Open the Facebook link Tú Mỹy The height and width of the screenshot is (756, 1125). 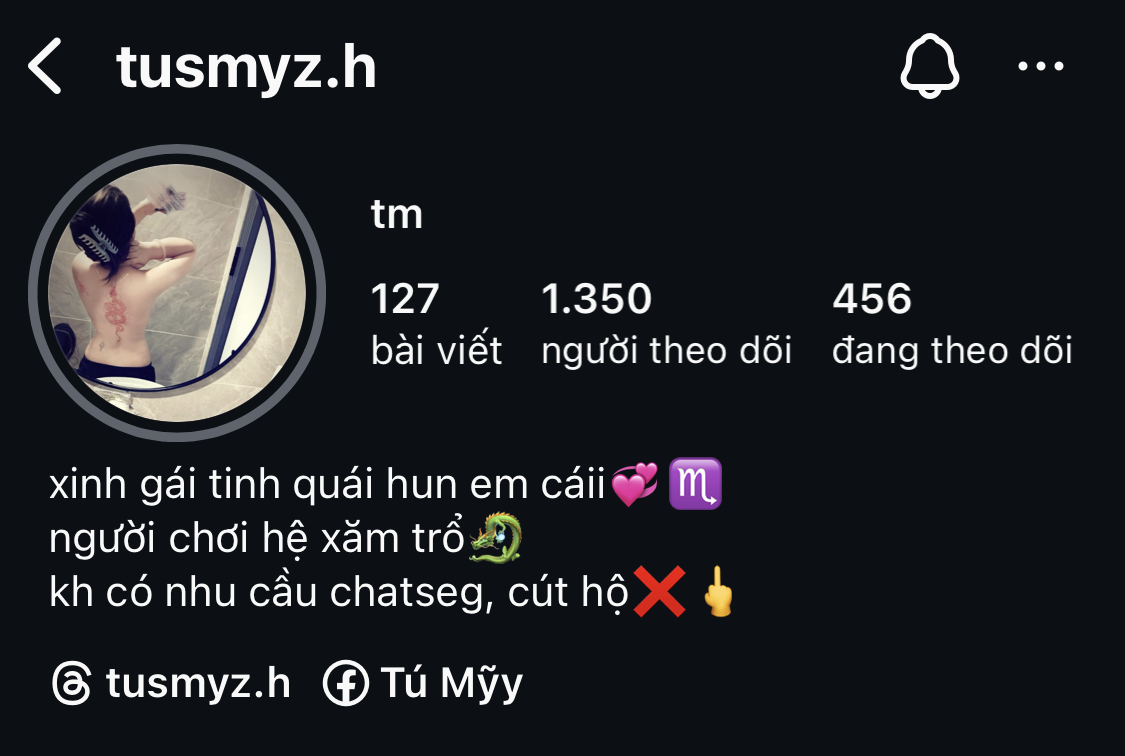click(424, 684)
